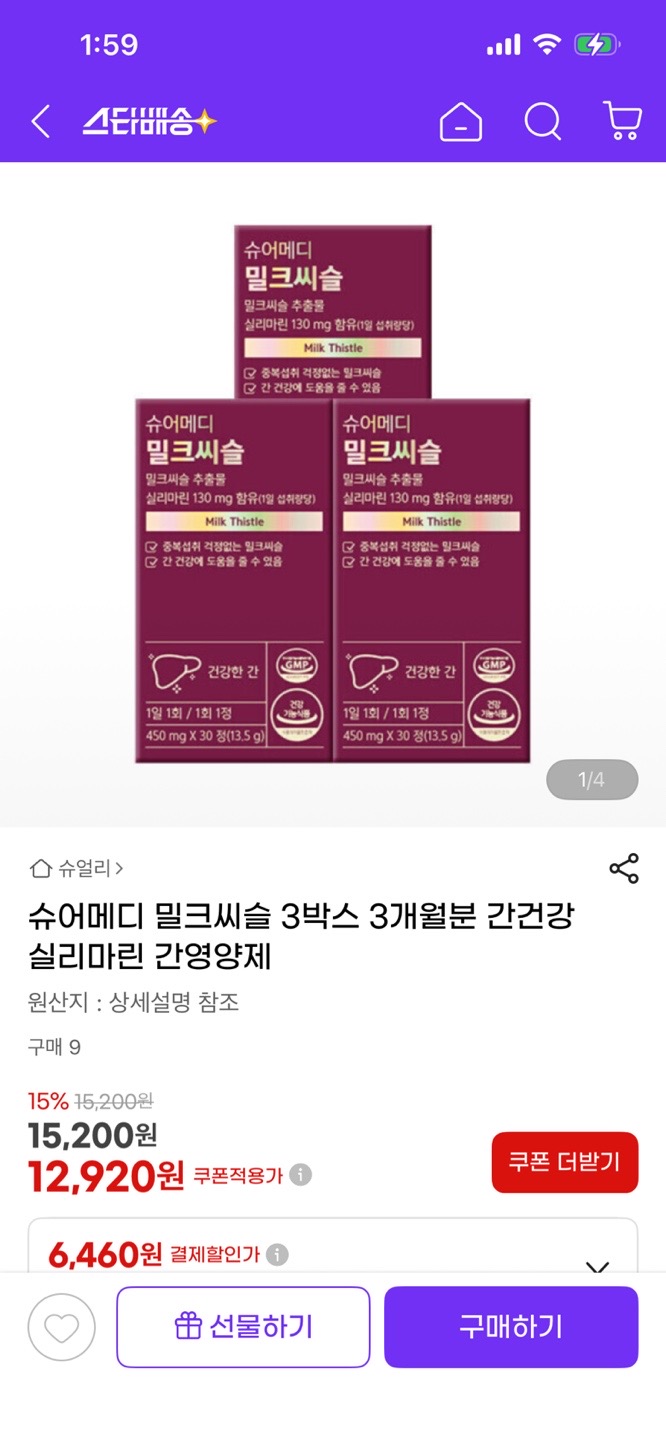Show info for 쿠폰적용가

coord(300,1175)
